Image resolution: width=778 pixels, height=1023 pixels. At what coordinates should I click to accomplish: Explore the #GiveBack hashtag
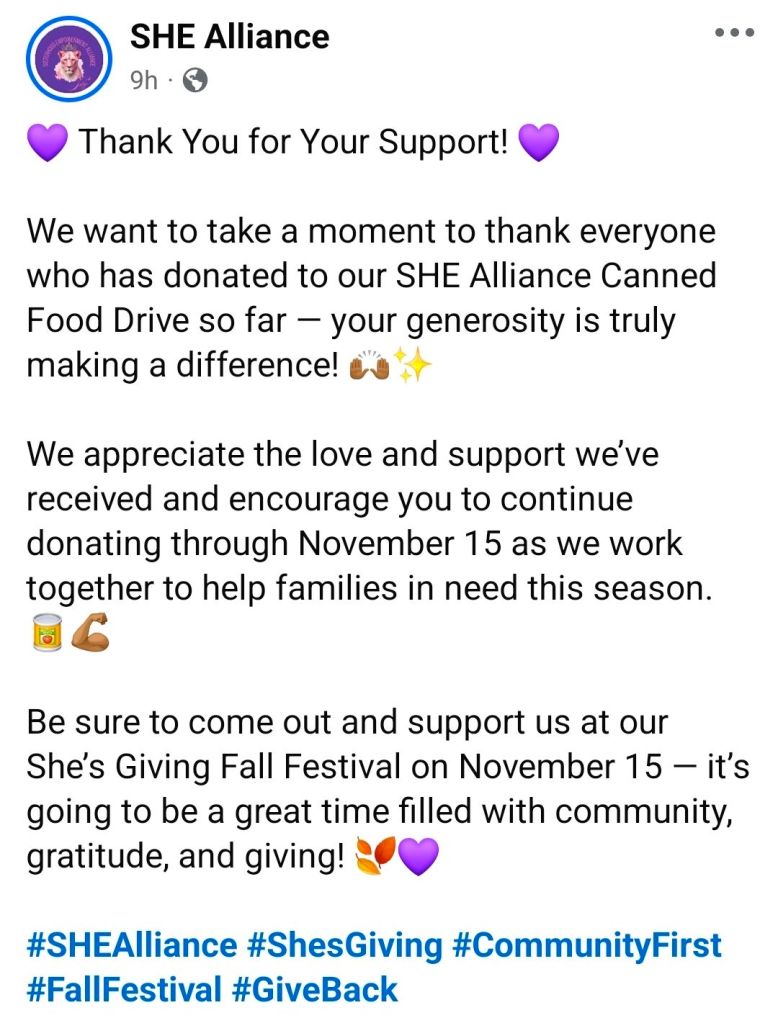315,990
